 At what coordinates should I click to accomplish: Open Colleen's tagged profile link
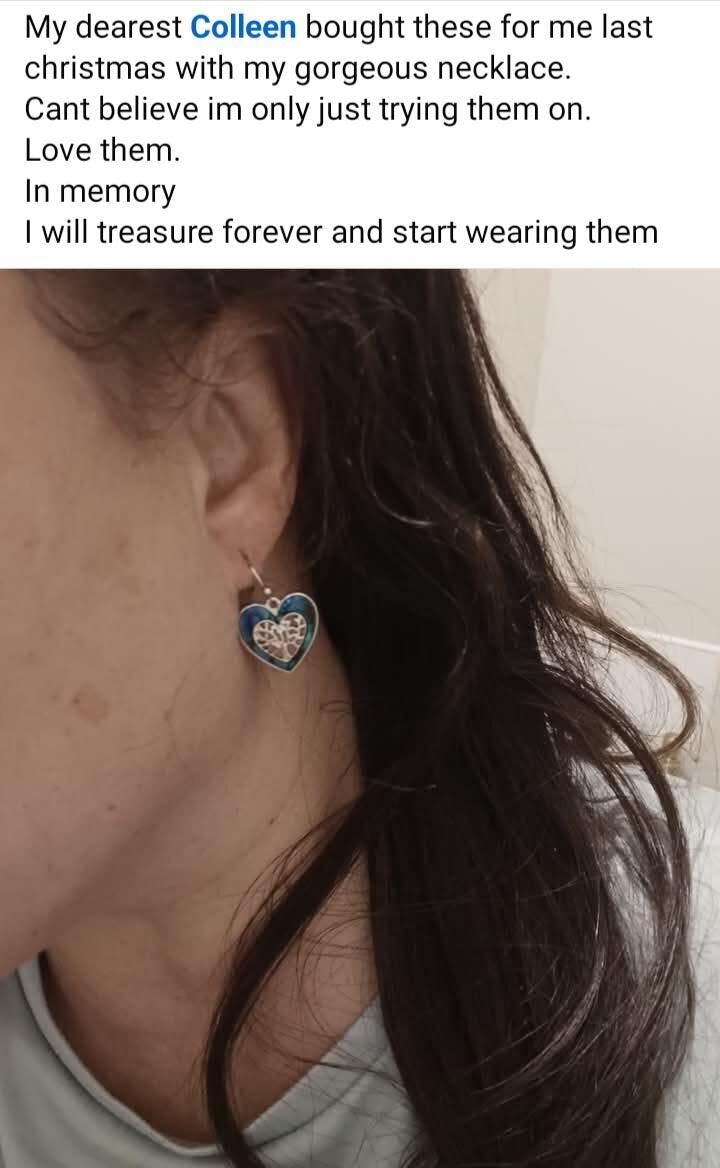point(243,27)
